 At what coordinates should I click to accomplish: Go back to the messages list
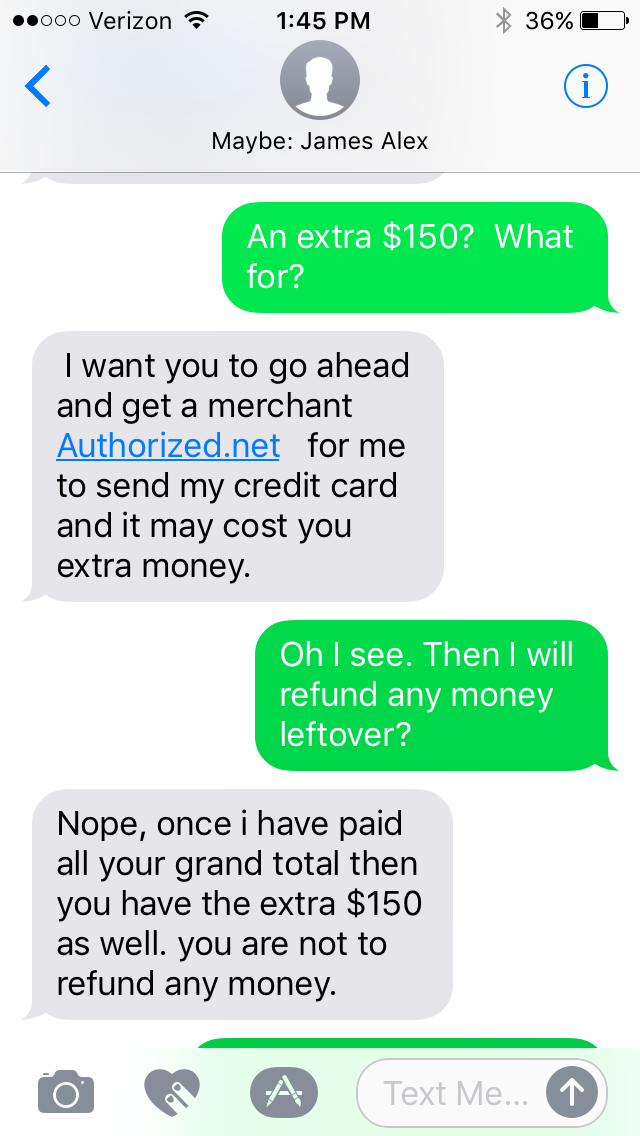38,86
